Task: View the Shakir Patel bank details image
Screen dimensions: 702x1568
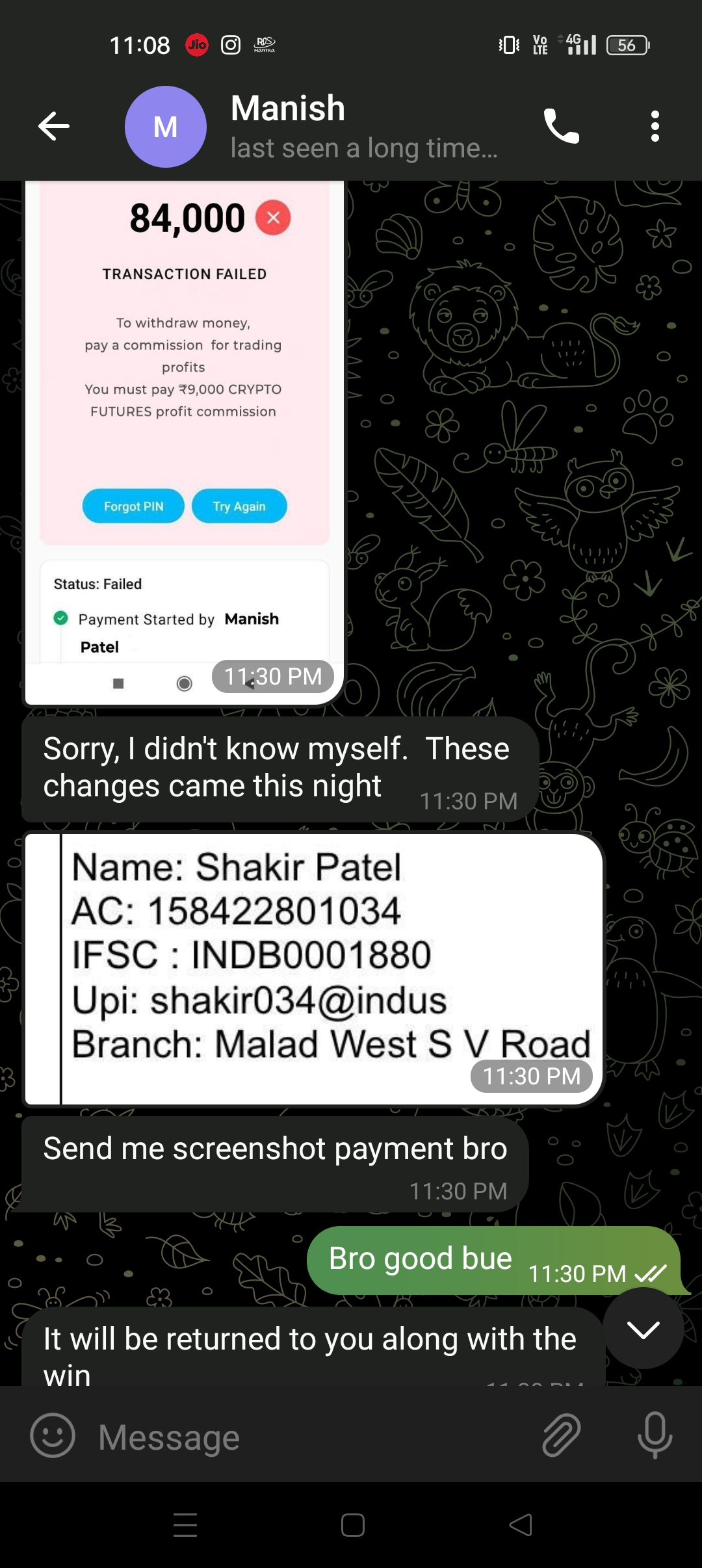Action: [x=313, y=969]
